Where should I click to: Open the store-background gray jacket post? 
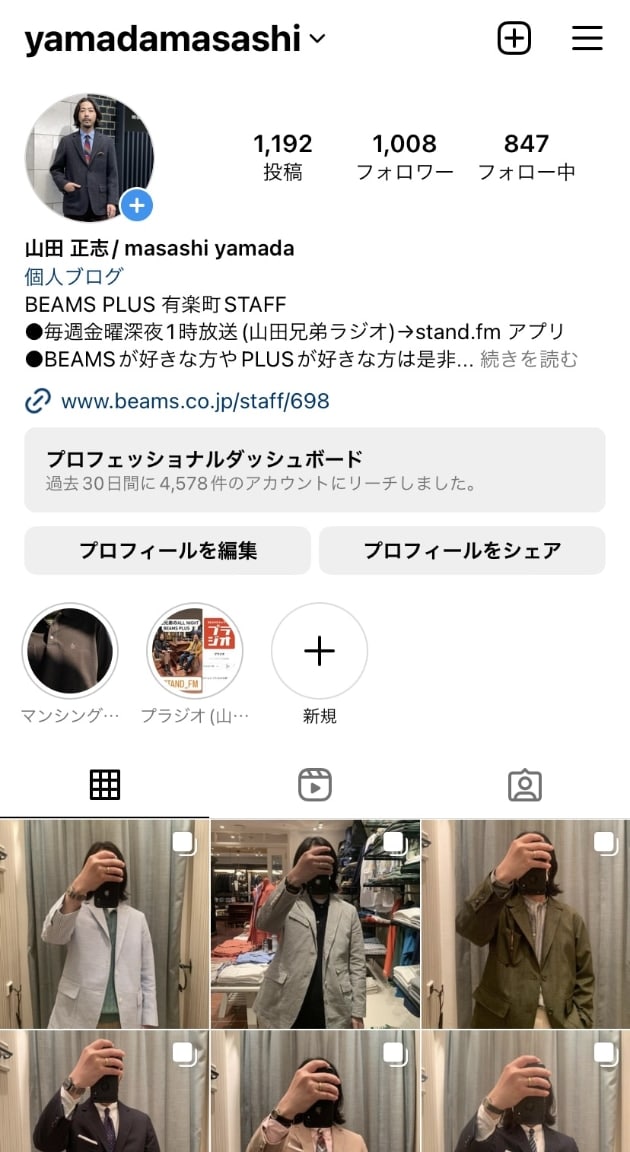click(315, 925)
